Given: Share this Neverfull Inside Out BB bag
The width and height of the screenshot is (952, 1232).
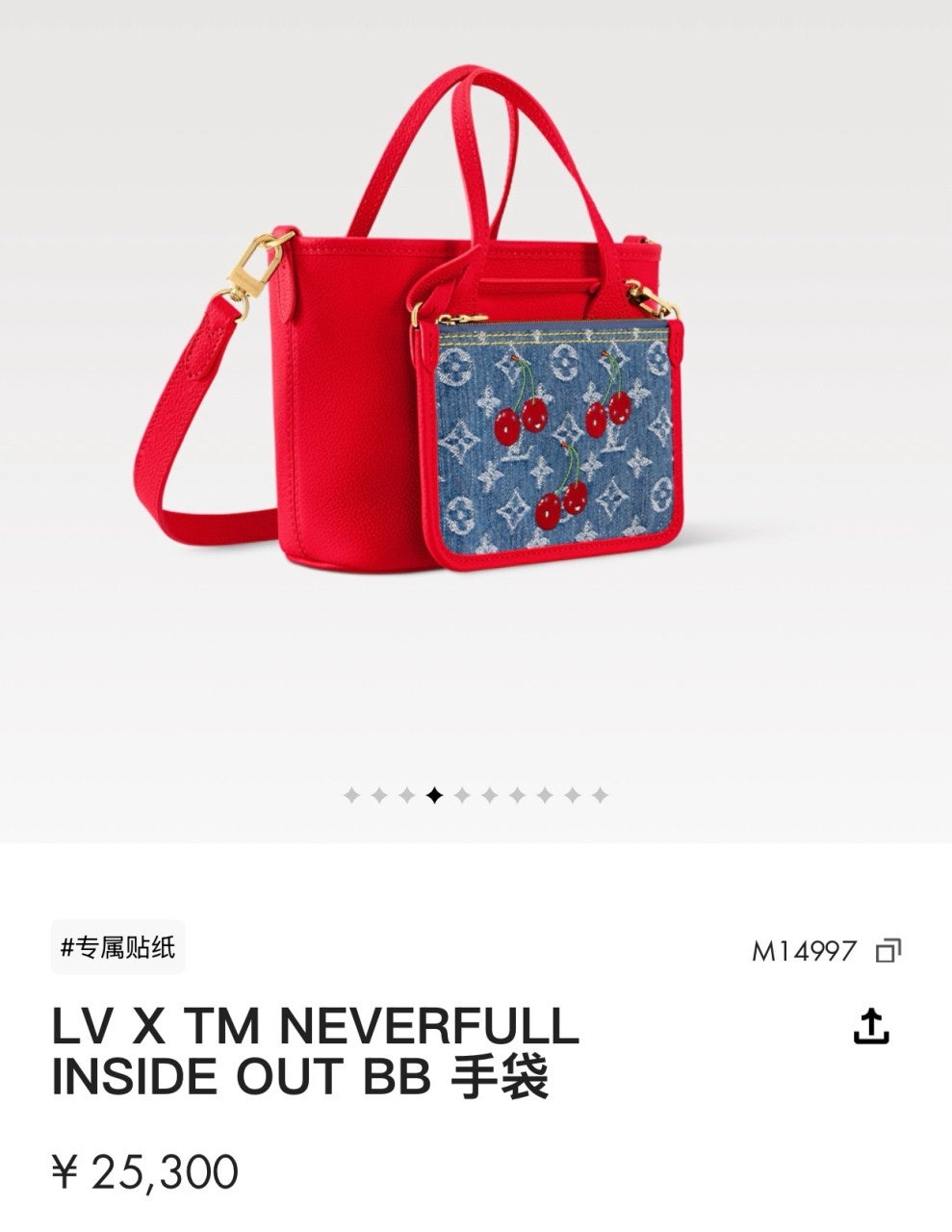Looking at the screenshot, I should [x=871, y=1026].
